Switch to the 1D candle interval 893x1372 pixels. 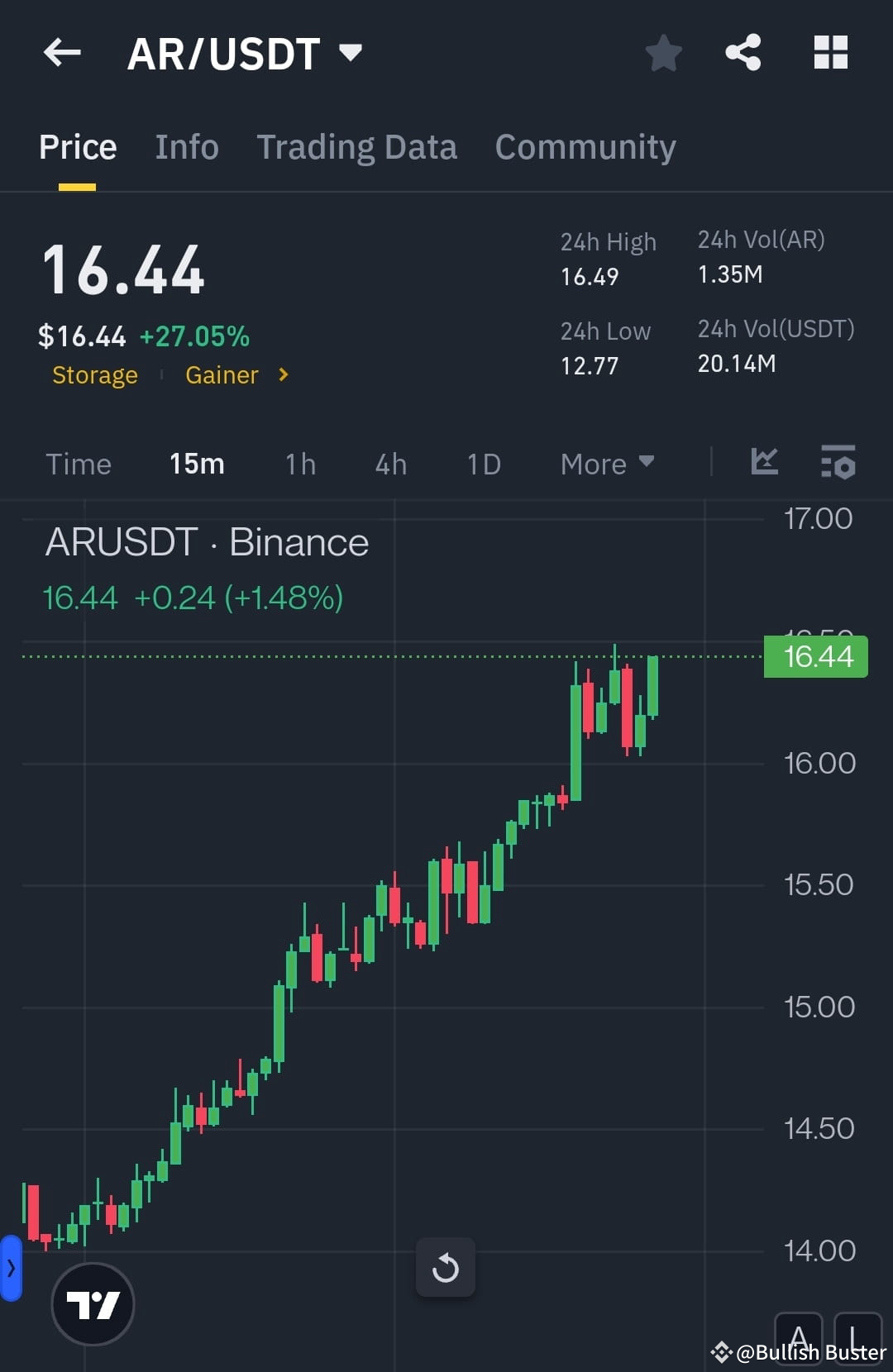coord(483,464)
